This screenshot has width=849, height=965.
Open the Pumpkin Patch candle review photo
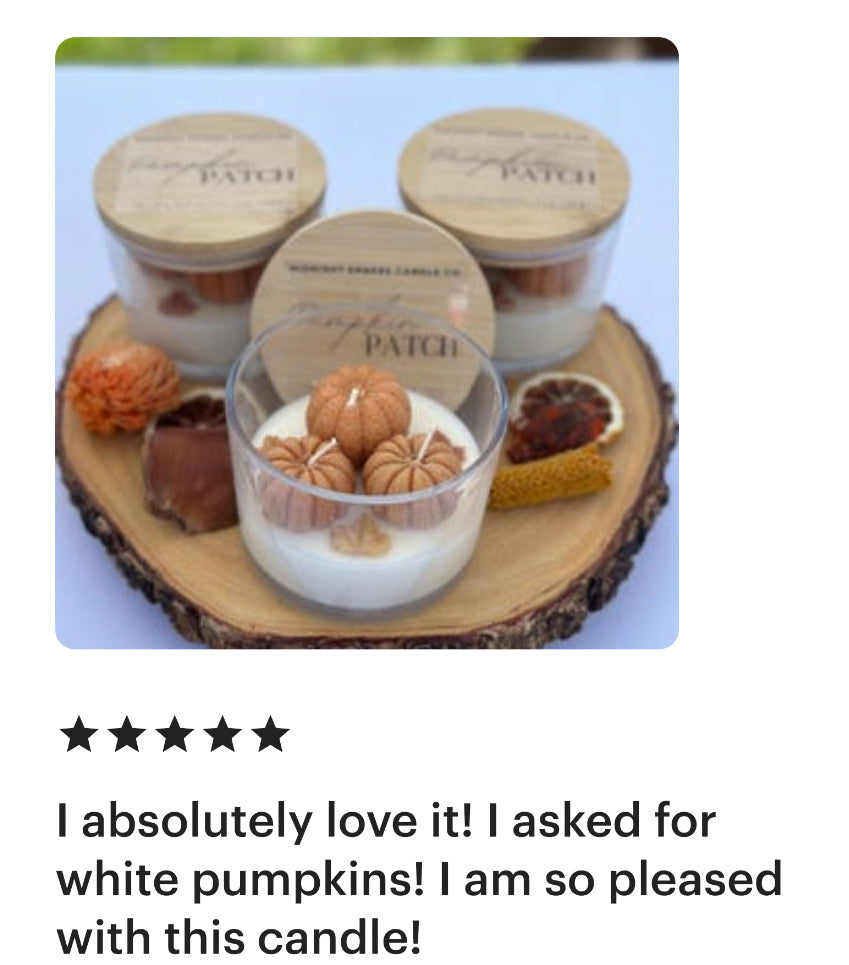coord(366,343)
